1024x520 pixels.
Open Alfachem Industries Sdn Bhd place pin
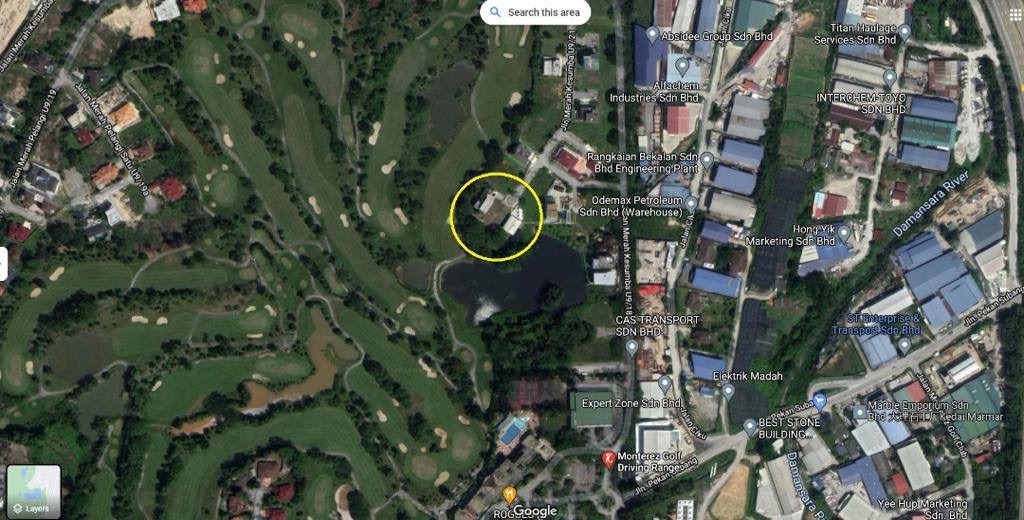pyautogui.click(x=683, y=67)
